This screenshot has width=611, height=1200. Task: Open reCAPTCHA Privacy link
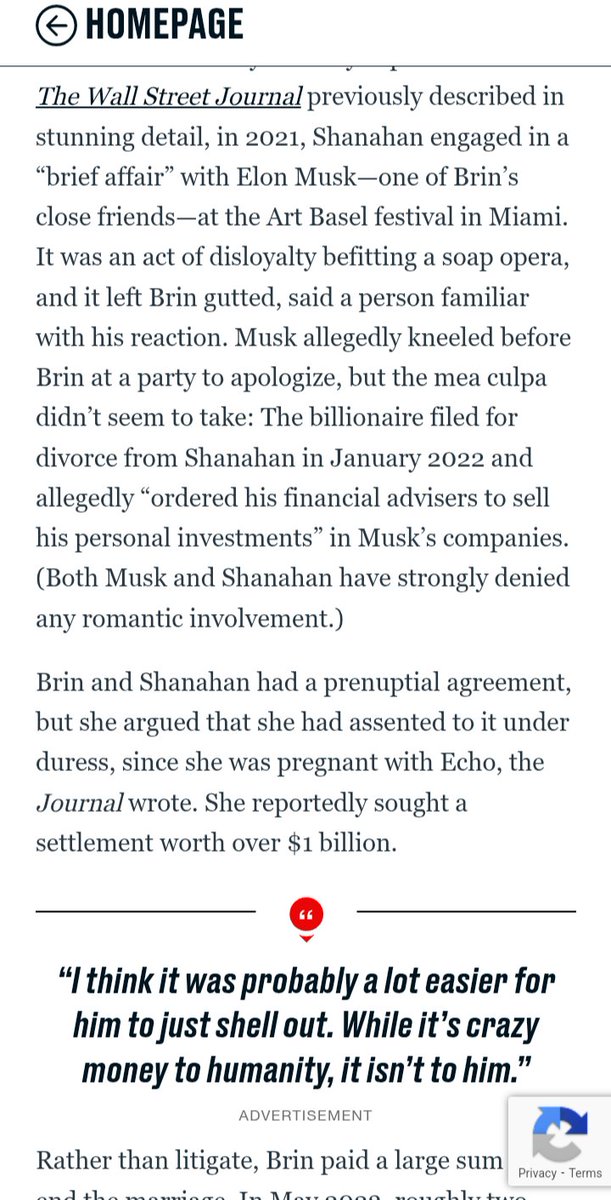point(537,1173)
